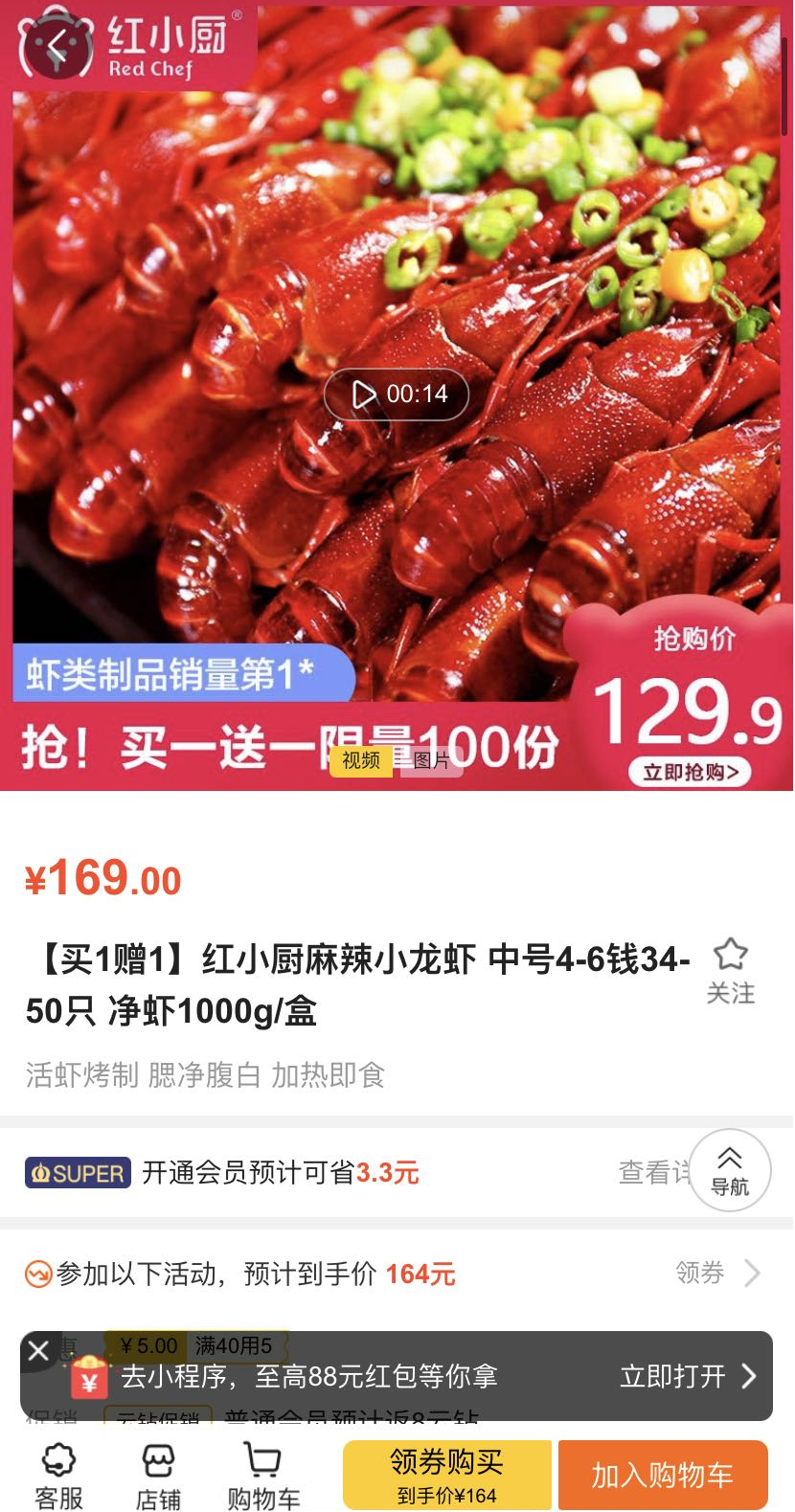
Task: Tap 加入购物车 to add the item to the cart
Action: [x=663, y=1475]
